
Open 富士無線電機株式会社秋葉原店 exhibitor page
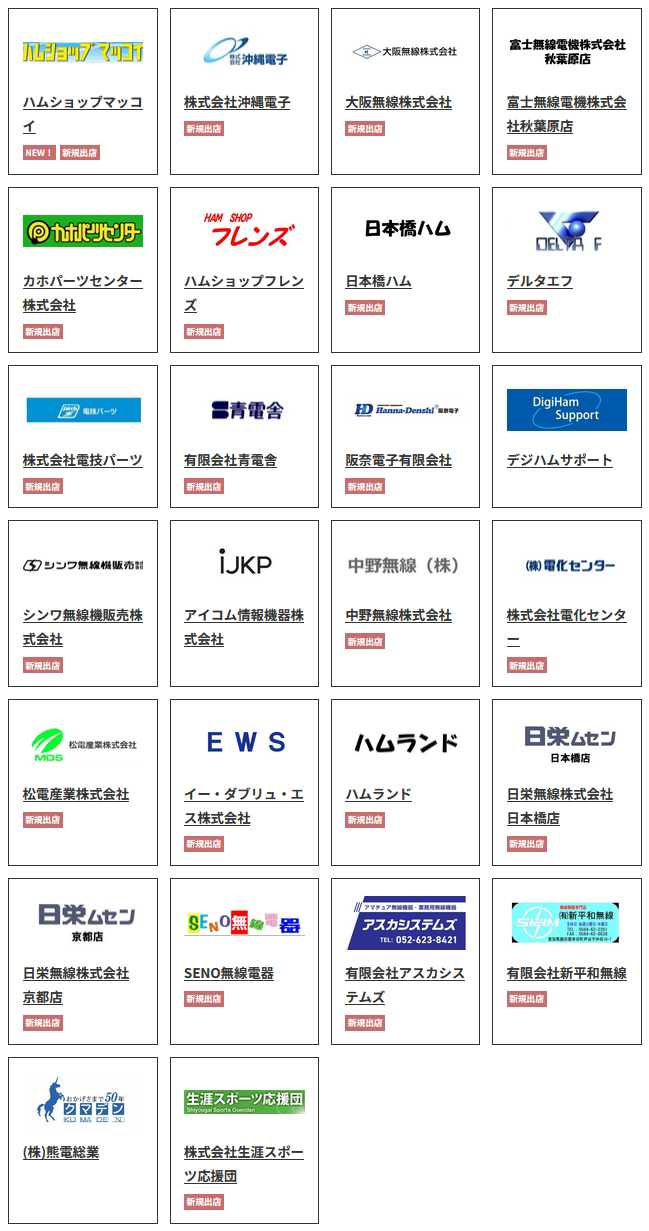coord(567,92)
